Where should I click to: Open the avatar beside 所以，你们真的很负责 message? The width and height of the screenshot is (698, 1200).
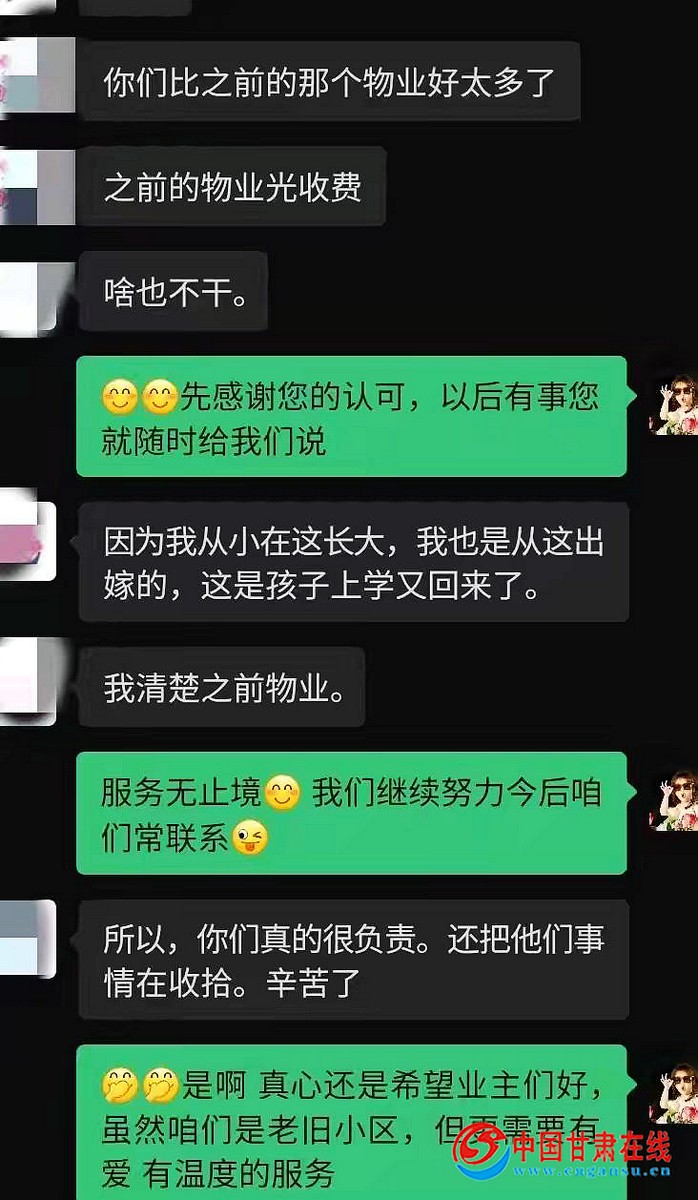click(x=28, y=937)
